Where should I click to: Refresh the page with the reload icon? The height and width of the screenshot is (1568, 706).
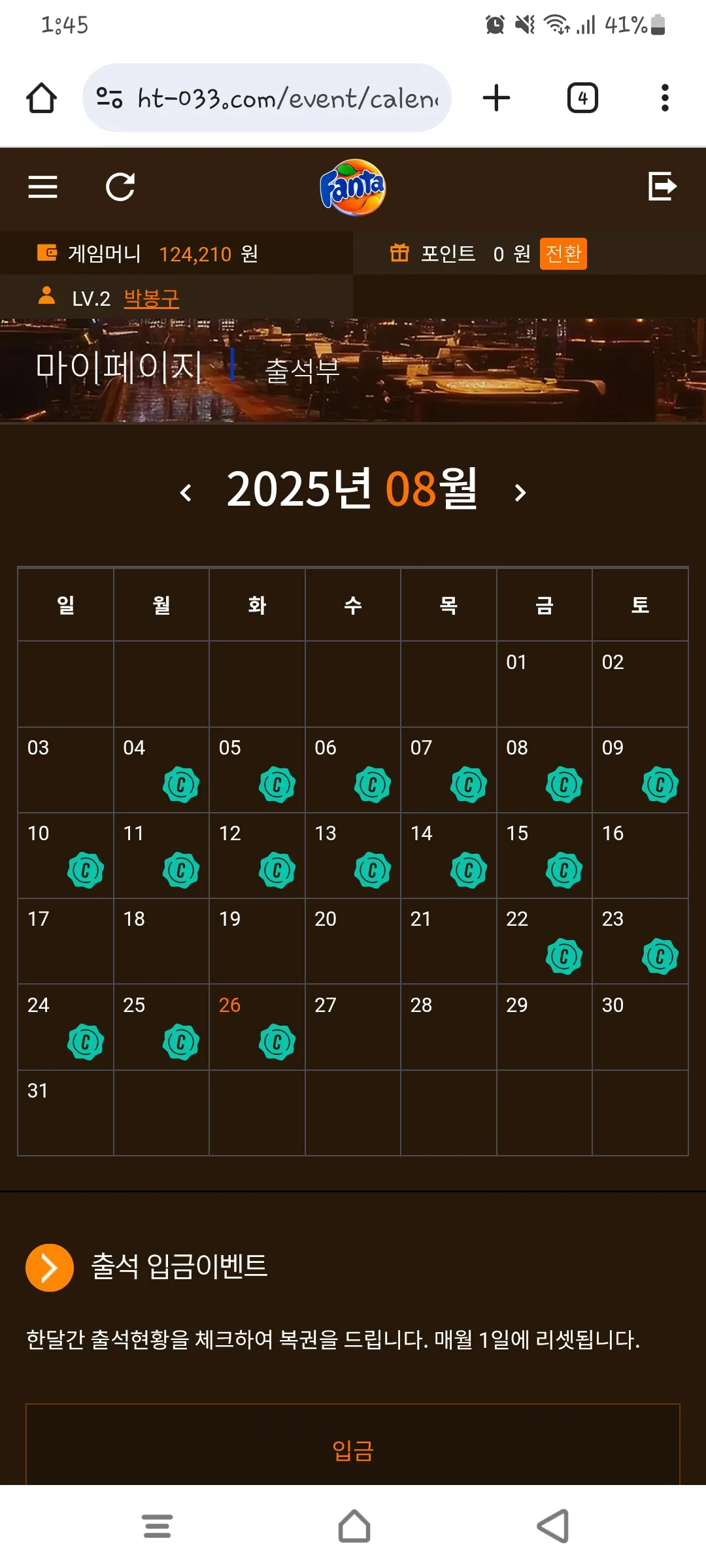(120, 187)
